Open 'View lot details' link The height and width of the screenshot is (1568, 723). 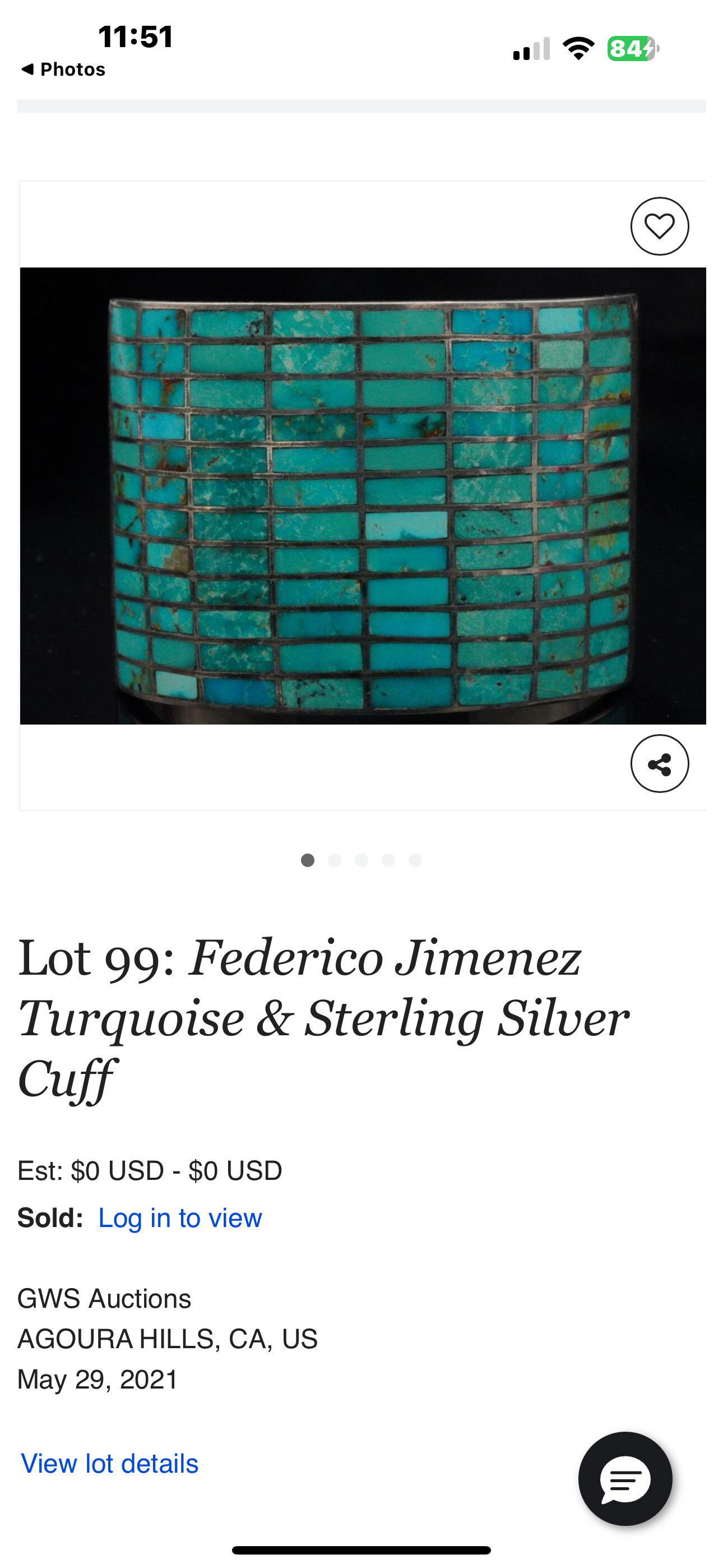[x=109, y=1463]
